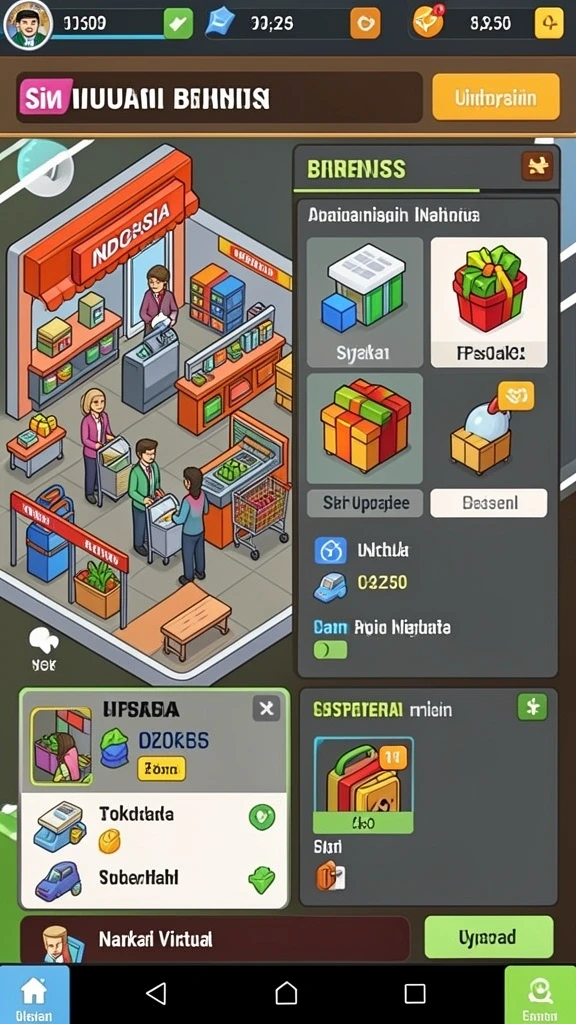Tap the Shr Upoadee button
The width and height of the screenshot is (576, 1024).
click(x=364, y=503)
